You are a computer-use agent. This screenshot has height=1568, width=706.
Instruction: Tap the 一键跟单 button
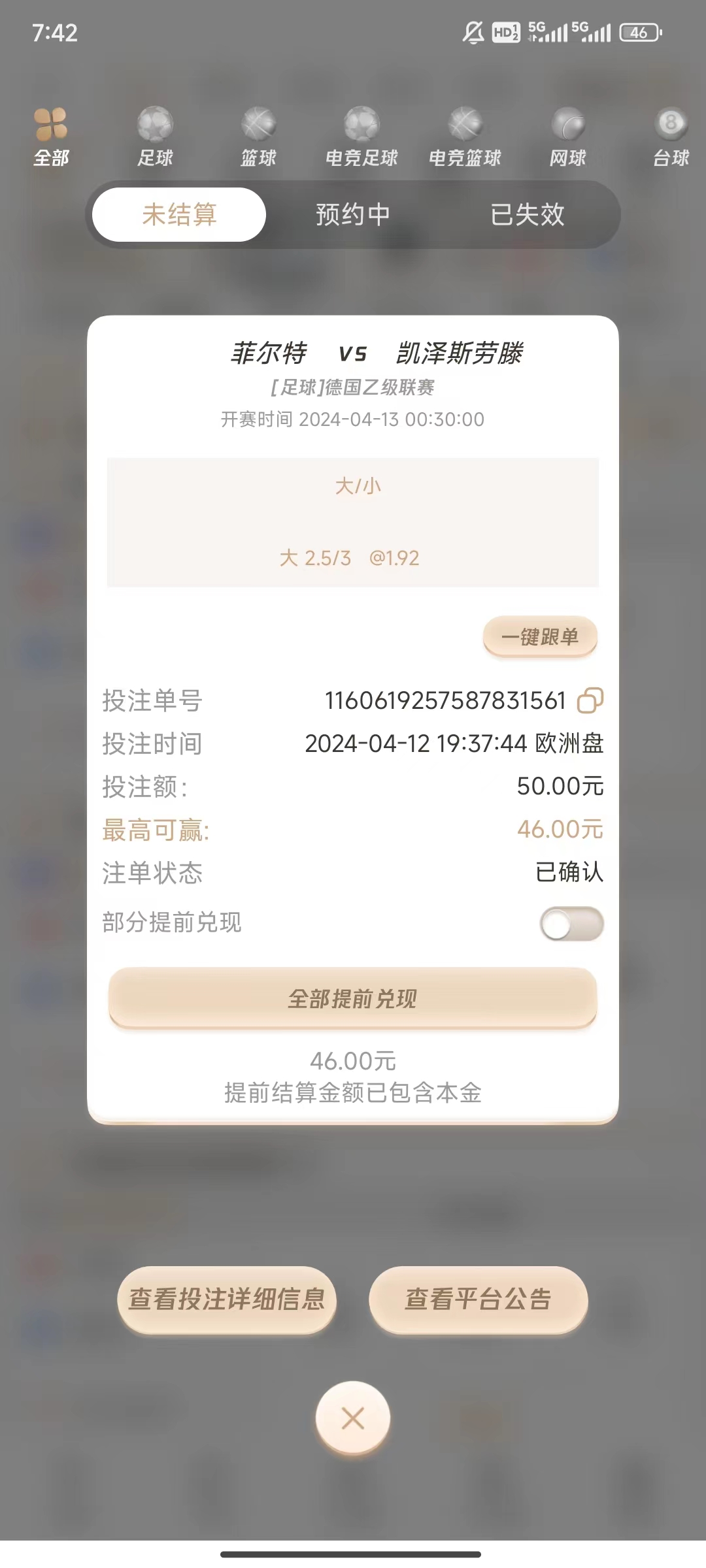pos(540,637)
